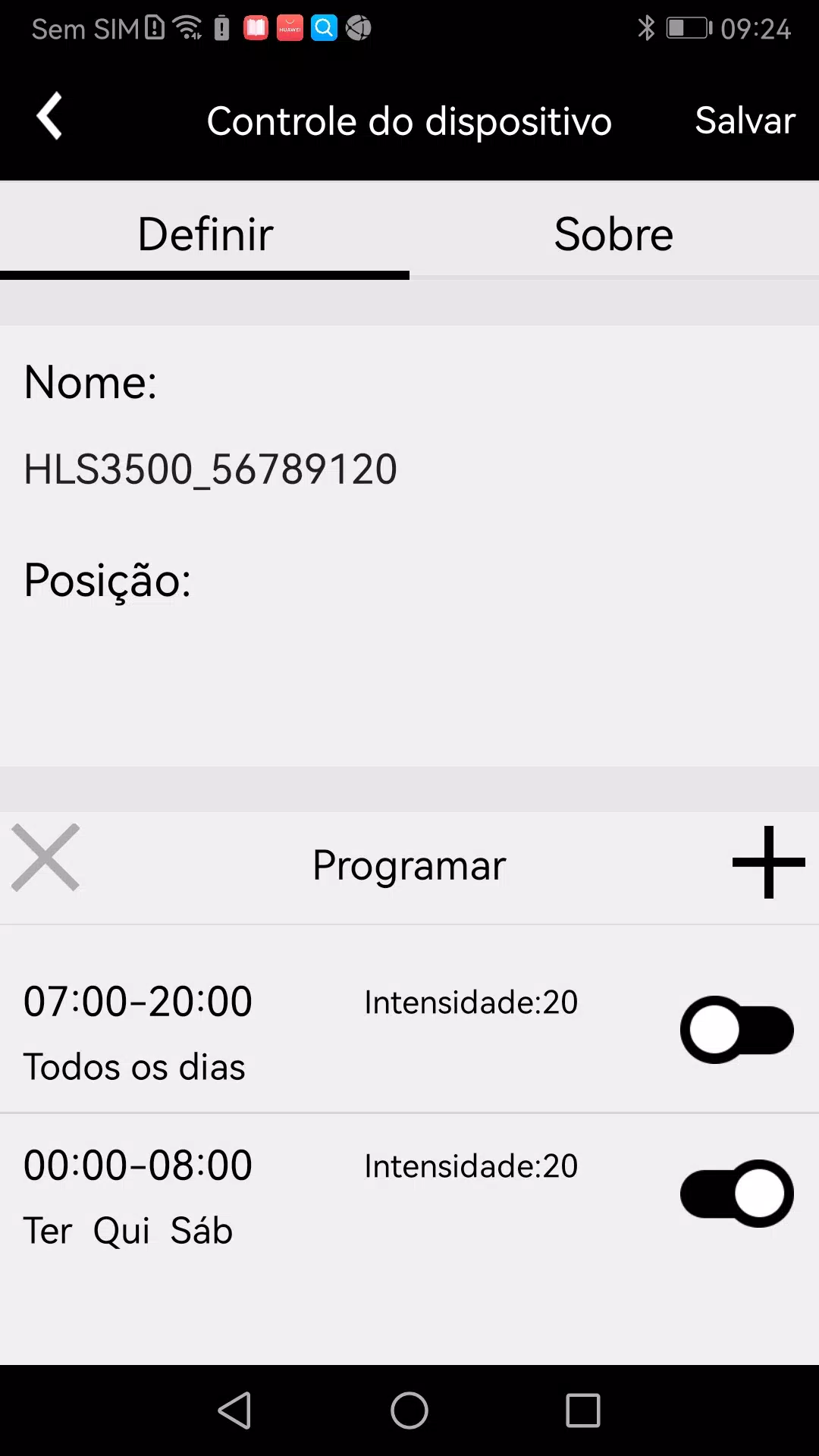Screen dimensions: 819x1456
Task: Edit the device name HLS3500_56789120
Action: point(211,469)
